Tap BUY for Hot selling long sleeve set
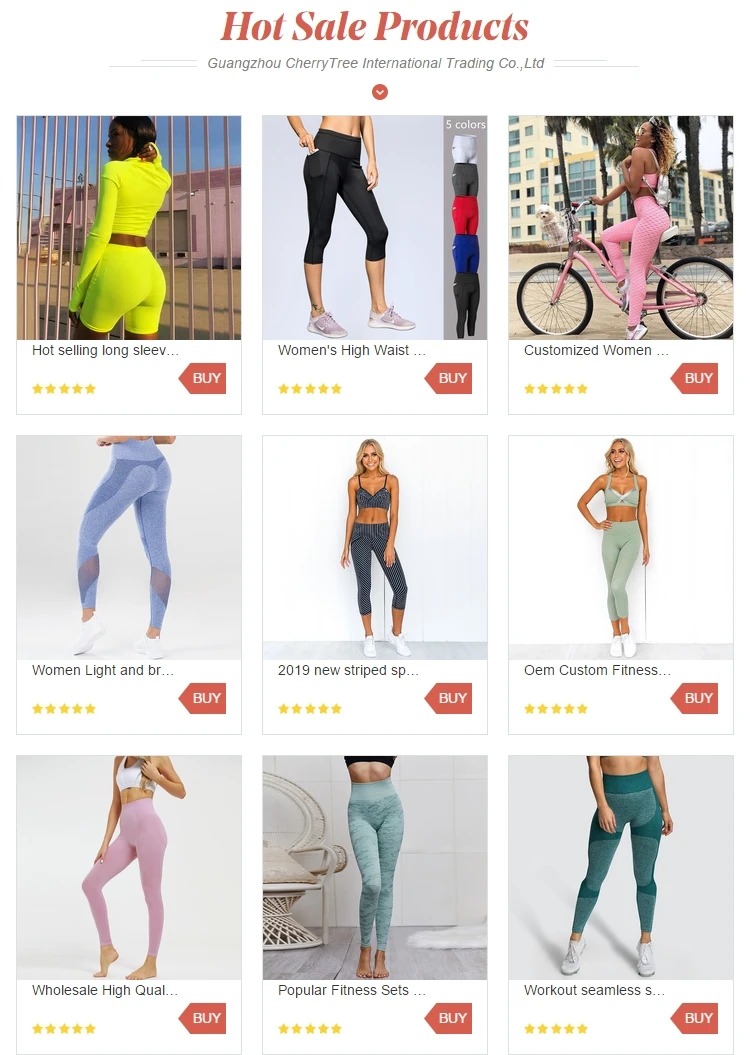 coord(202,378)
